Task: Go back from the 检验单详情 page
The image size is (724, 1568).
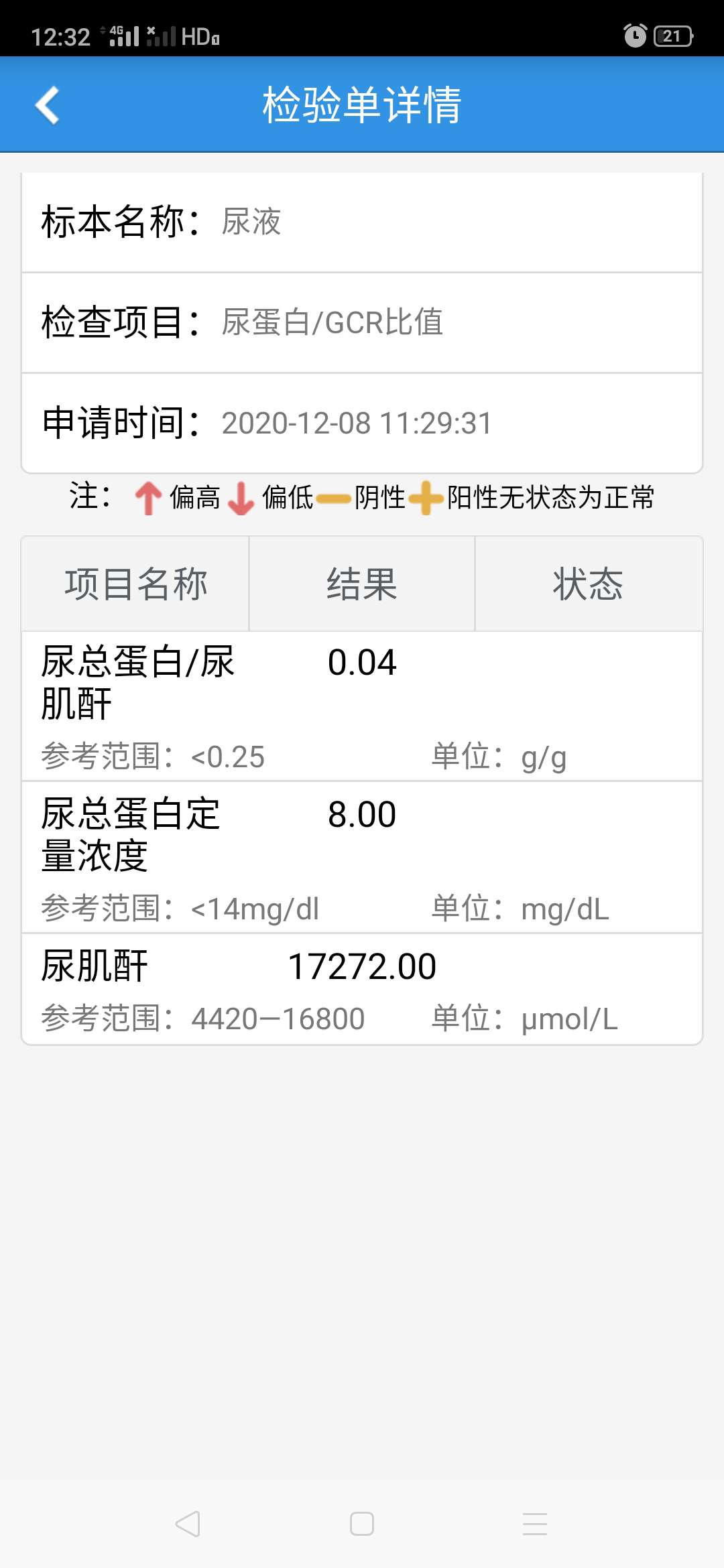Action: pyautogui.click(x=48, y=105)
